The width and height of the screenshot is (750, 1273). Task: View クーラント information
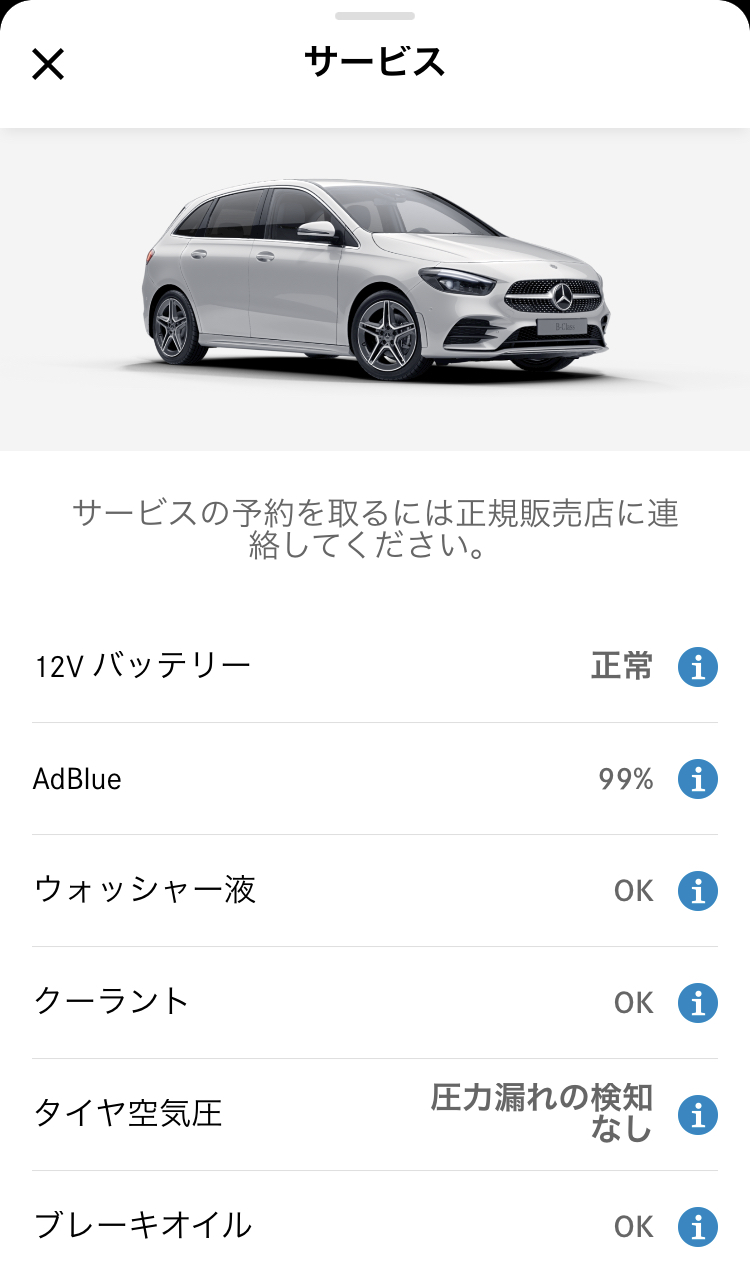tap(698, 1003)
